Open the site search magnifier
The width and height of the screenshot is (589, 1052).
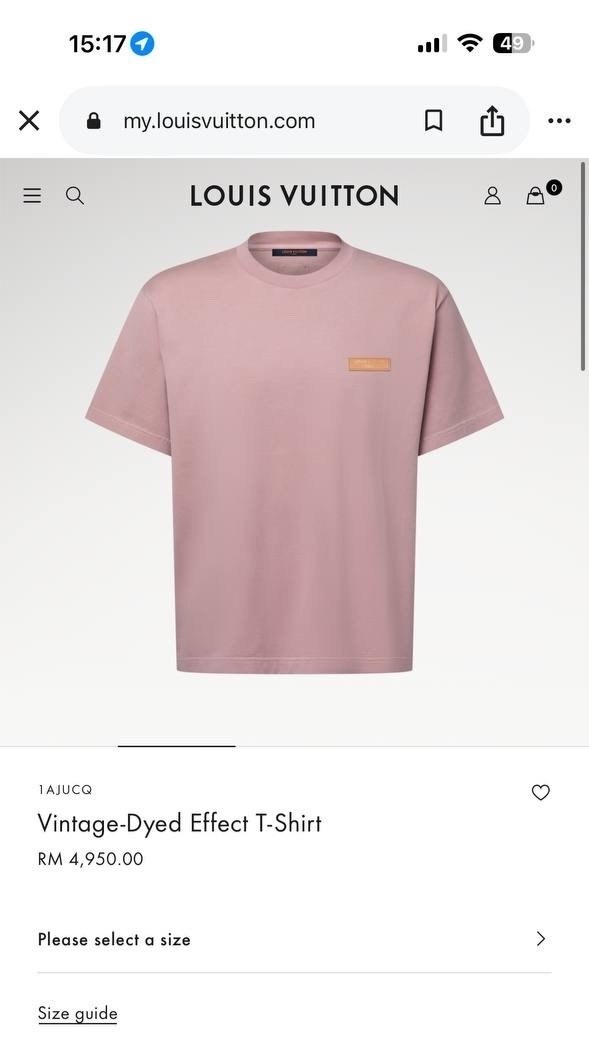(x=74, y=195)
